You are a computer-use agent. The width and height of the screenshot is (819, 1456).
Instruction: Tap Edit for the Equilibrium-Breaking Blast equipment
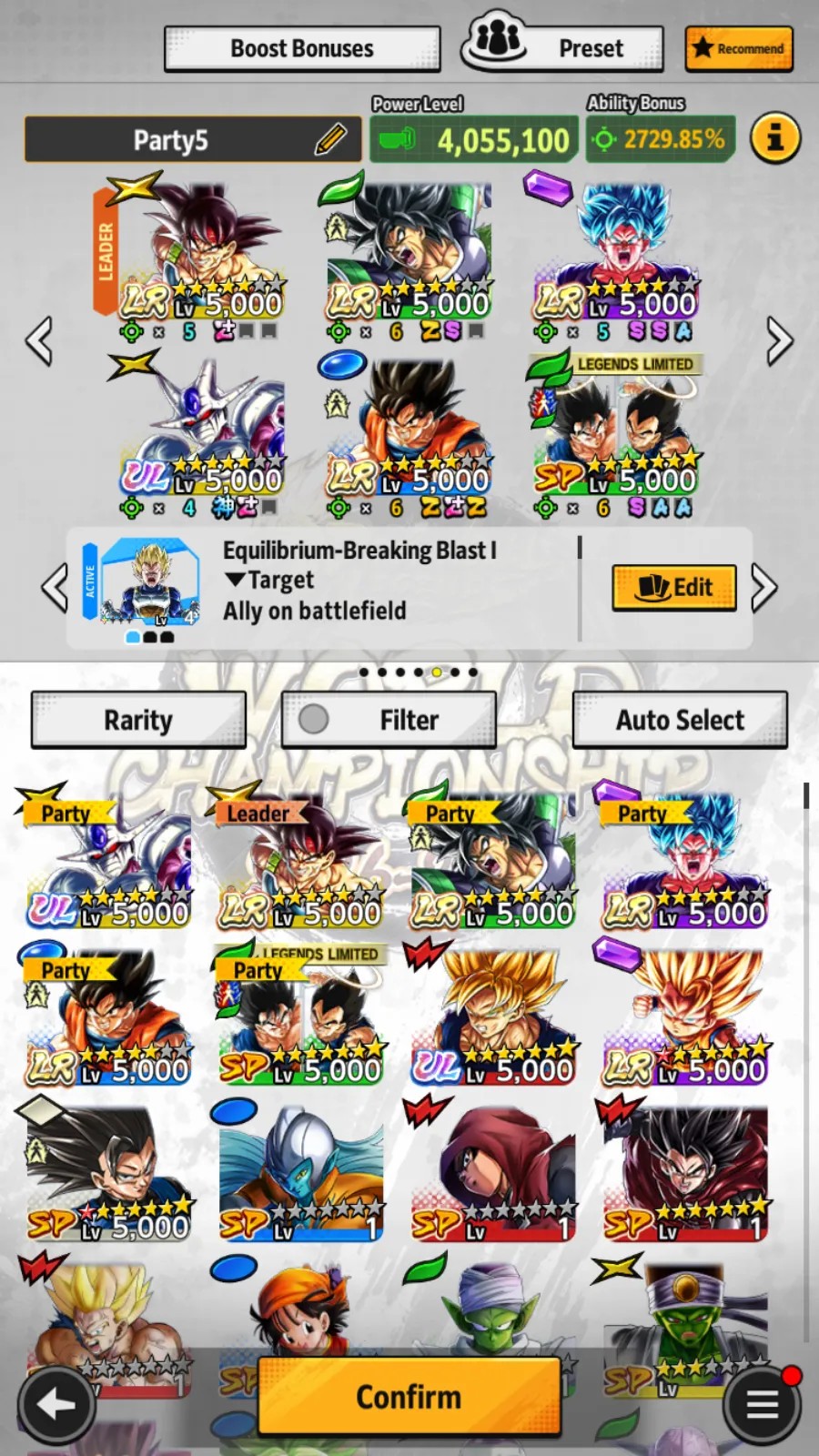pyautogui.click(x=674, y=587)
